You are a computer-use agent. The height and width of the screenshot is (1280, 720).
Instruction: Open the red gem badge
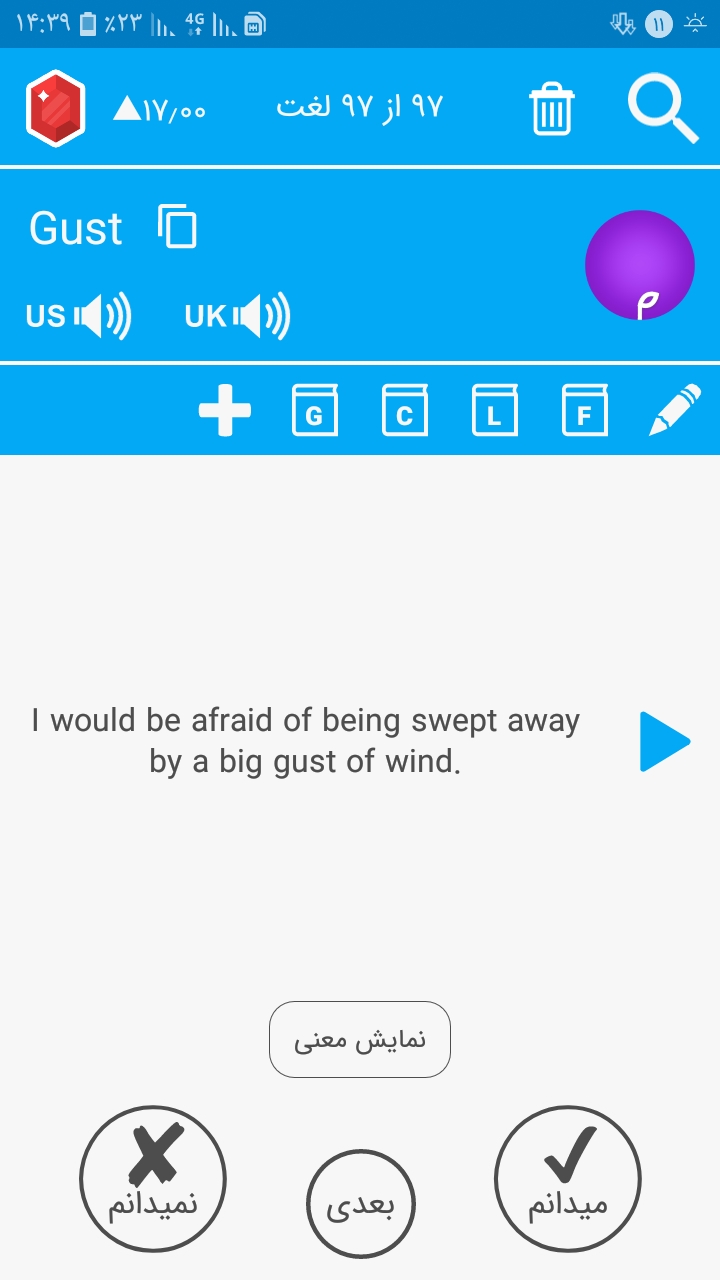(55, 108)
